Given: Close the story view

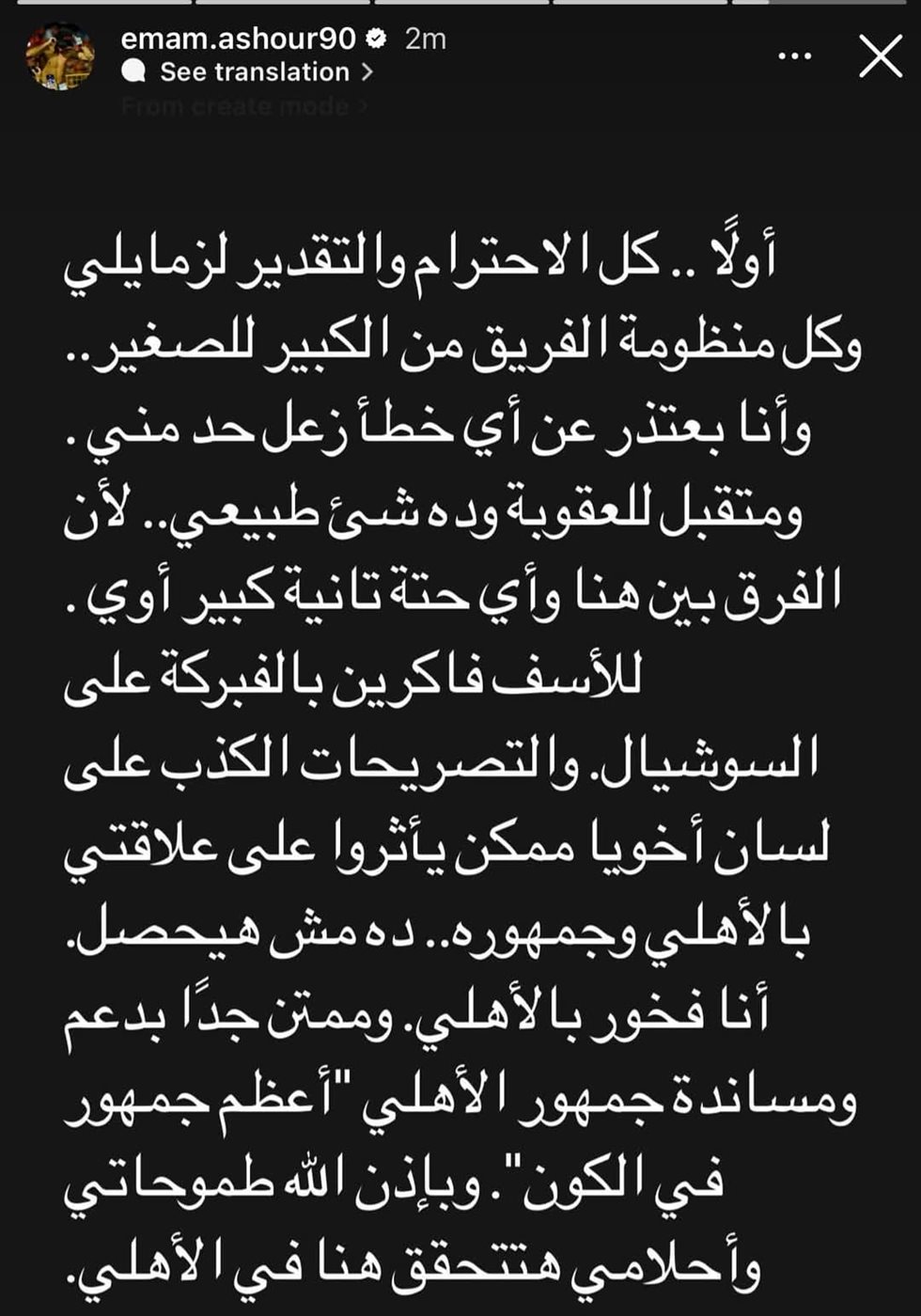Looking at the screenshot, I should coord(881,57).
